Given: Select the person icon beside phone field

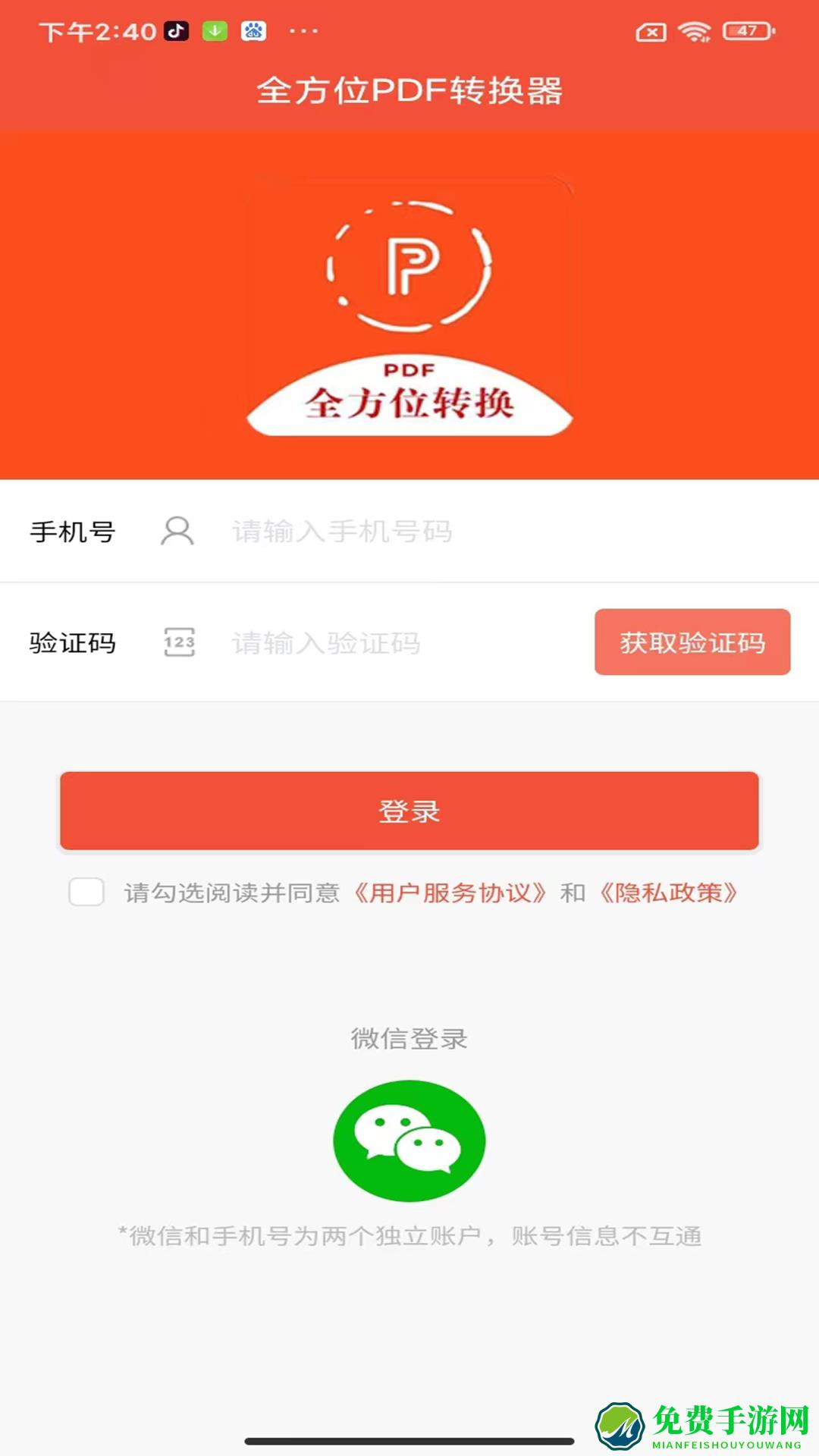Looking at the screenshot, I should point(176,532).
